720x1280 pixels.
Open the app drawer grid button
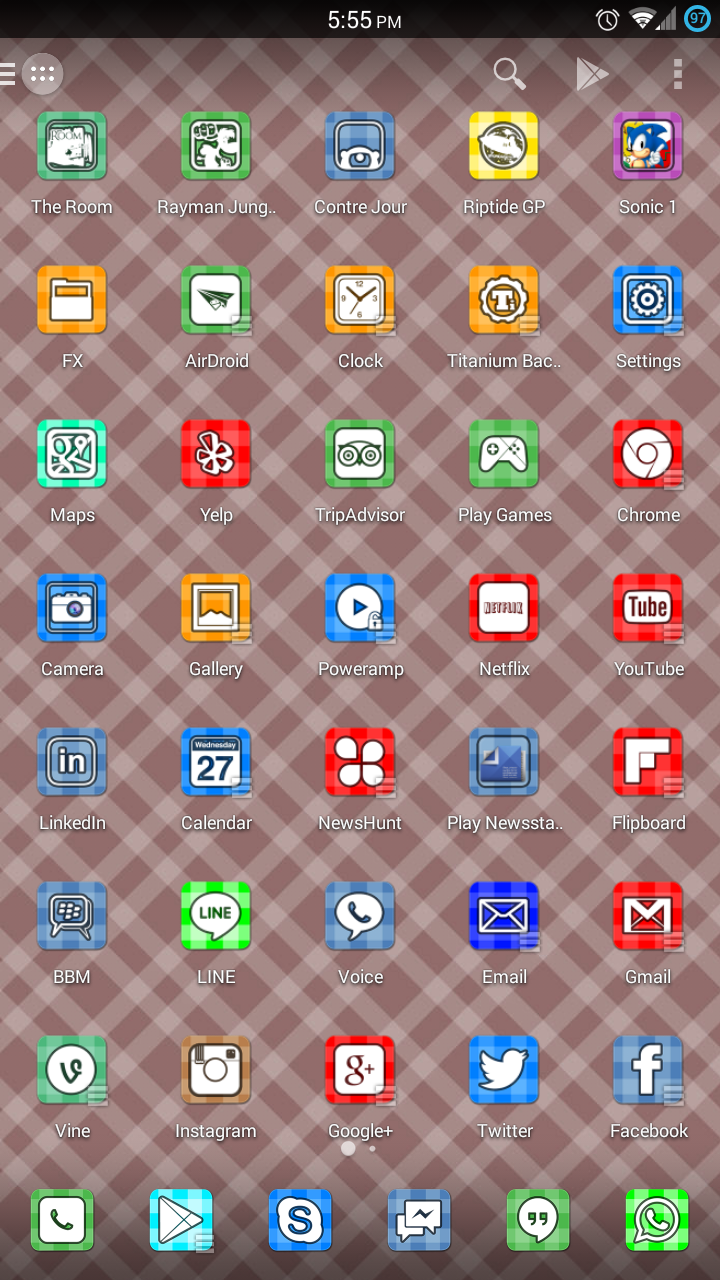coord(42,74)
